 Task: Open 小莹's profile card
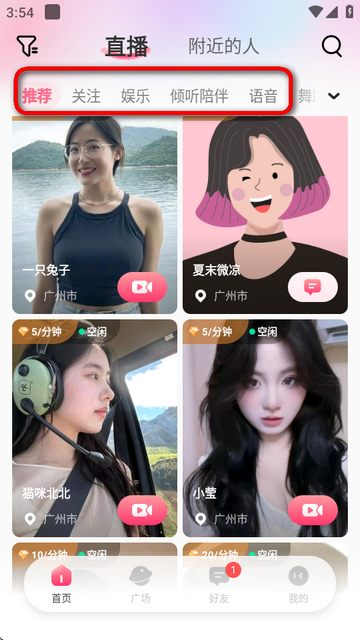pyautogui.click(x=265, y=428)
